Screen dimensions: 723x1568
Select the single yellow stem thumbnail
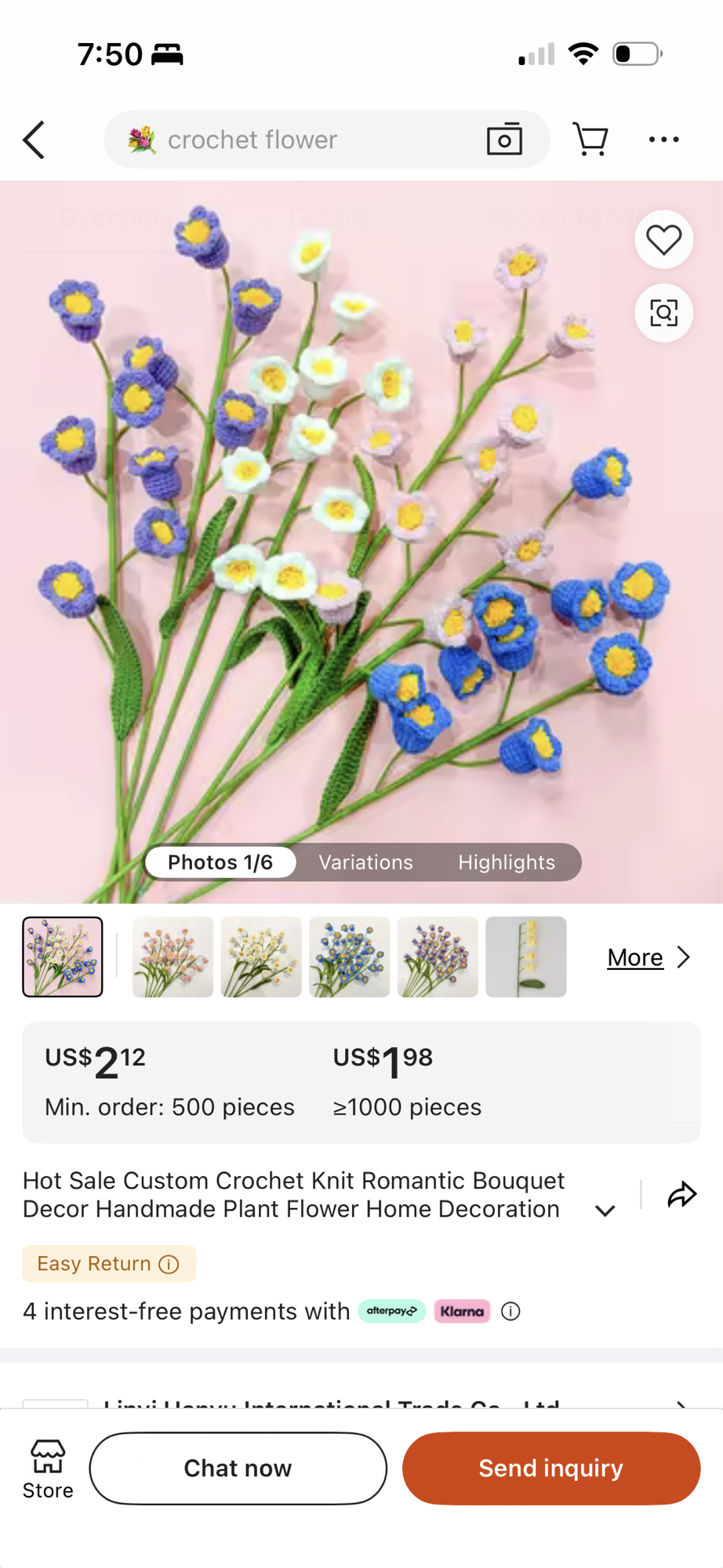[525, 956]
